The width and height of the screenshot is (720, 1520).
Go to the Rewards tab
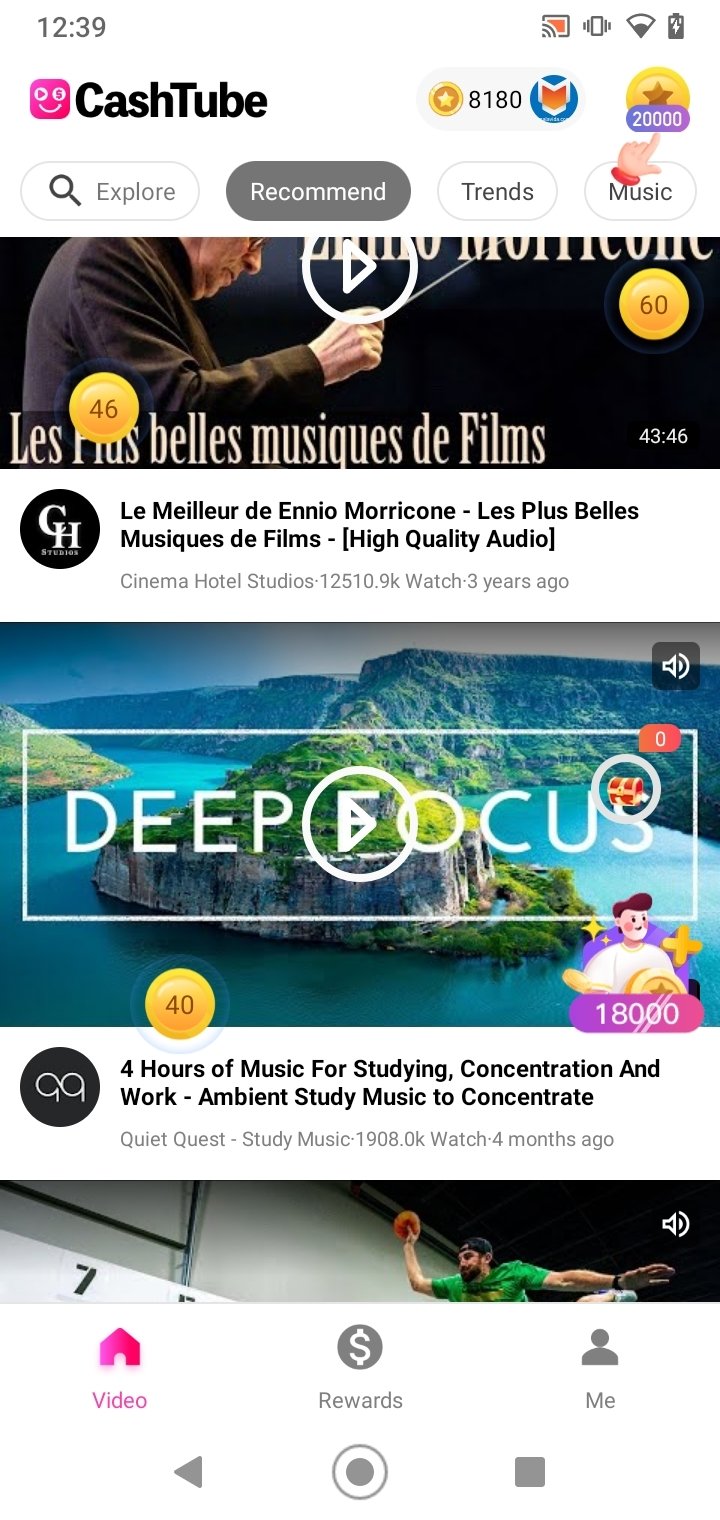pyautogui.click(x=360, y=1366)
